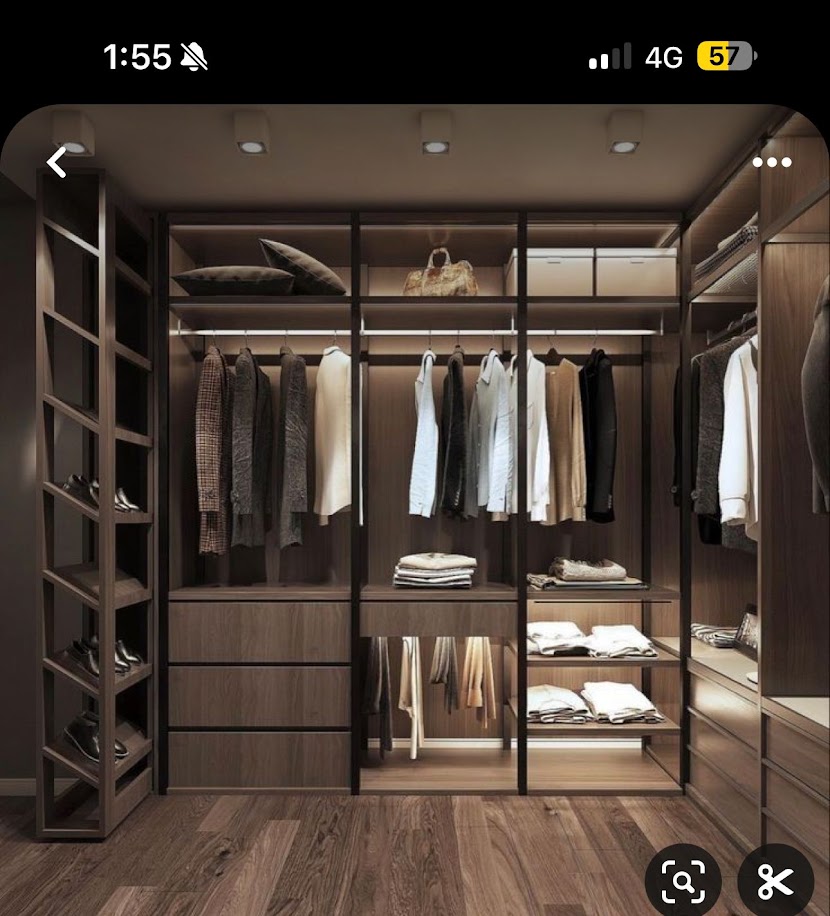Open the three-dot overflow menu
This screenshot has height=916, width=830.
coord(772,162)
